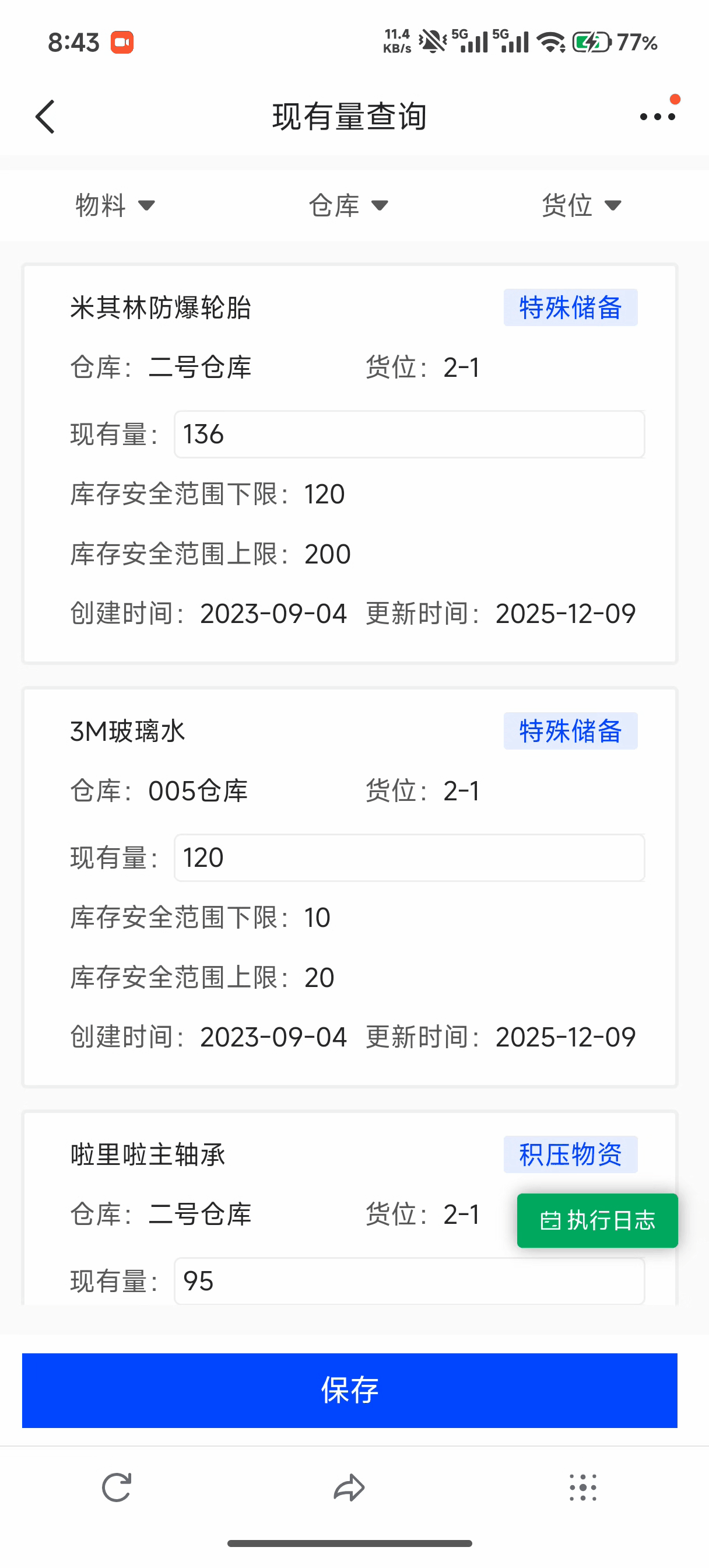Open the 执行日志 floating button
This screenshot has width=709, height=1568.
[x=597, y=1220]
